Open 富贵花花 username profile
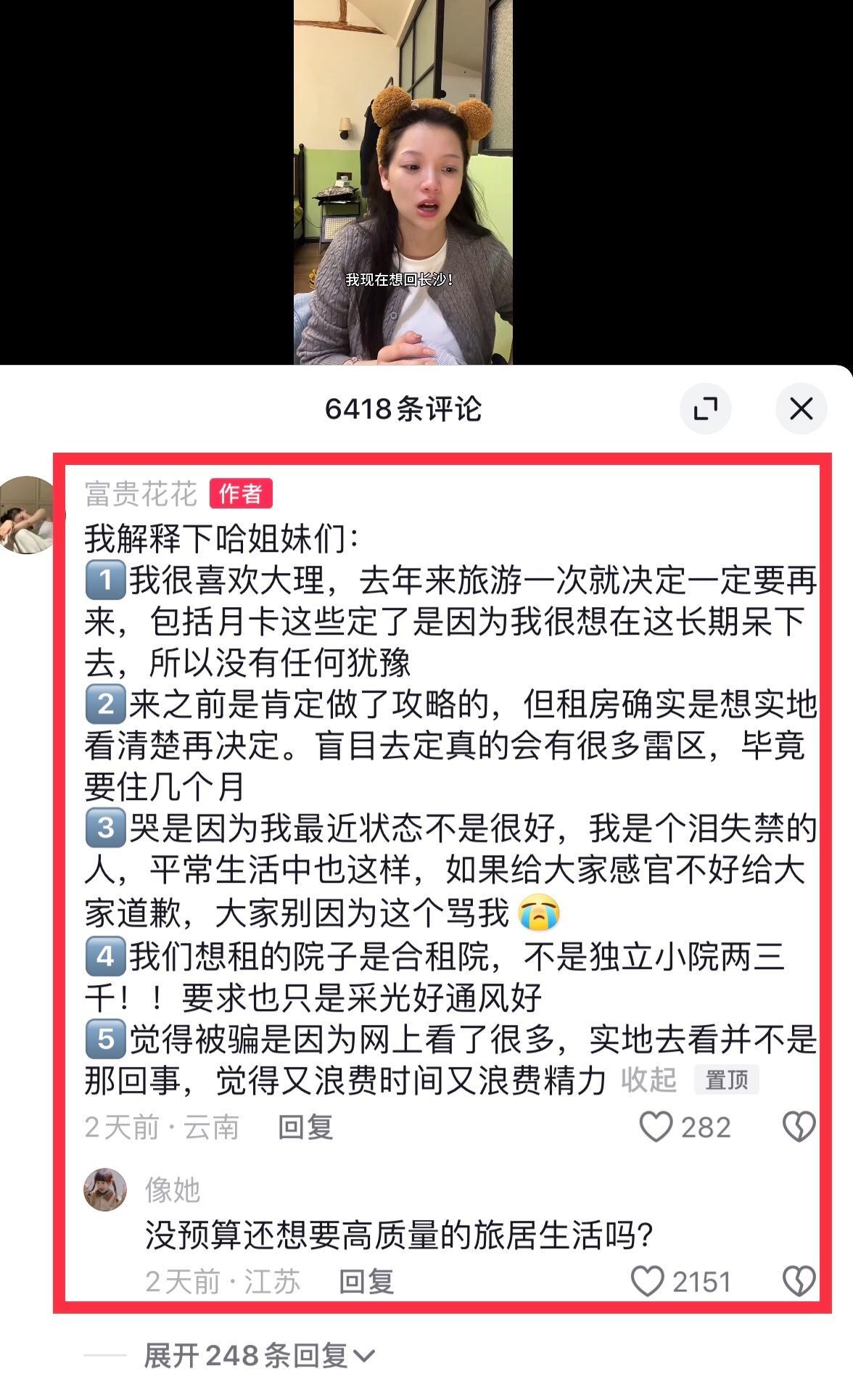This screenshot has width=853, height=1400. tap(141, 494)
